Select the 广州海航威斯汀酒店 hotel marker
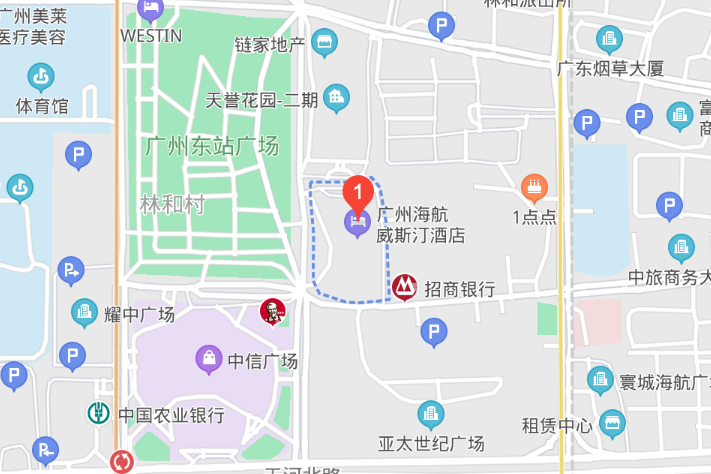The height and width of the screenshot is (474, 711). pyautogui.click(x=357, y=222)
